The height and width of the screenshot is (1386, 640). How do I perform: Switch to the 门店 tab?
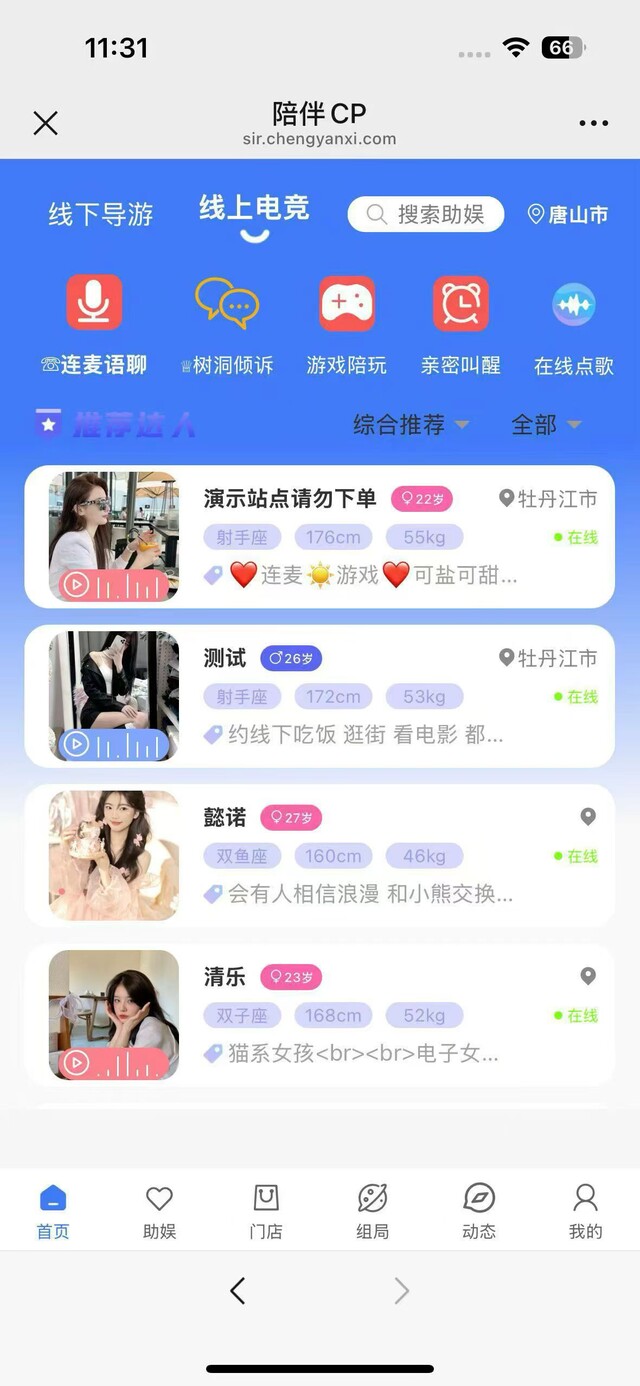[266, 1211]
